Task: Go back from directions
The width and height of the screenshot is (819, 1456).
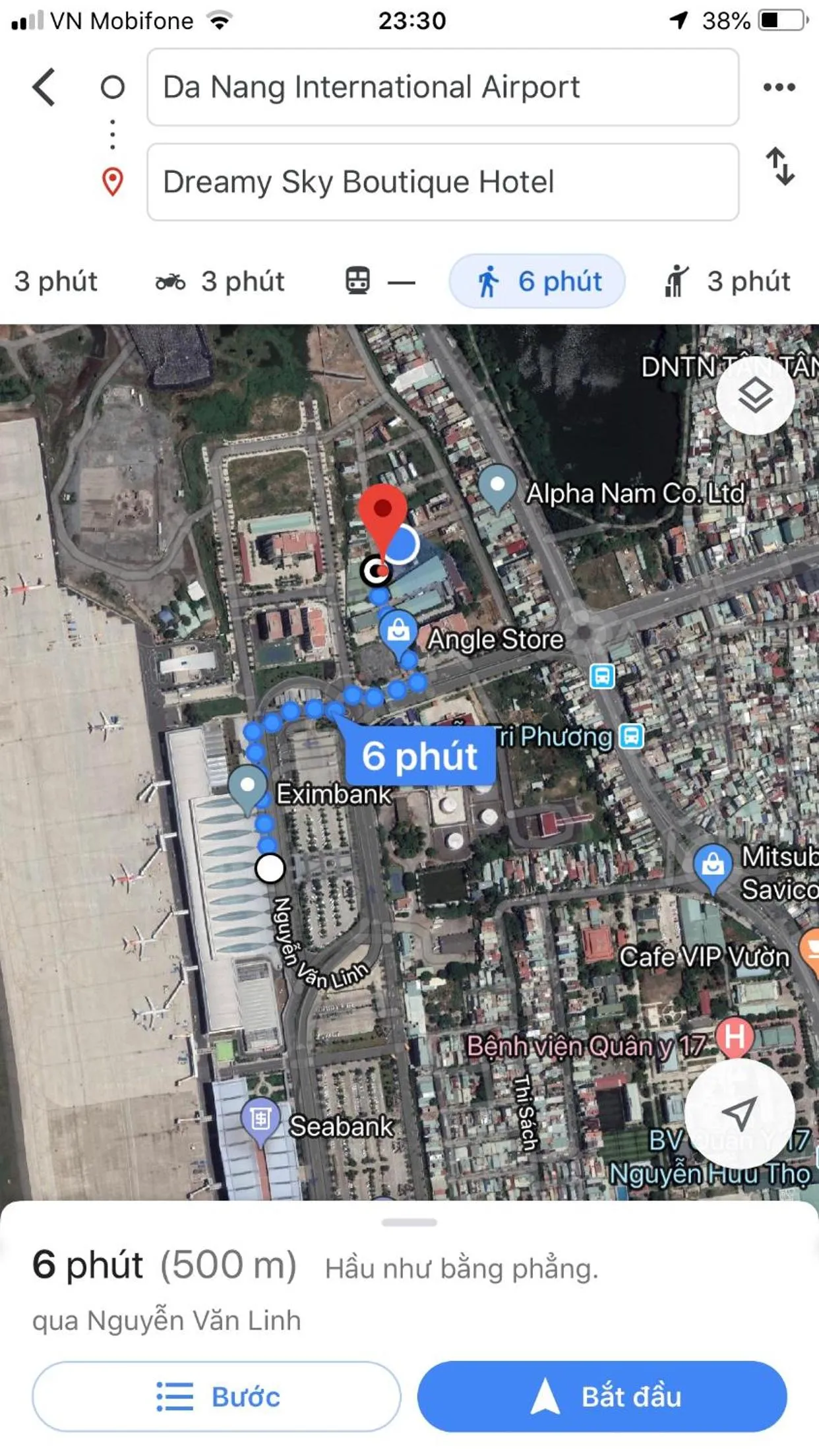Action: (x=44, y=87)
